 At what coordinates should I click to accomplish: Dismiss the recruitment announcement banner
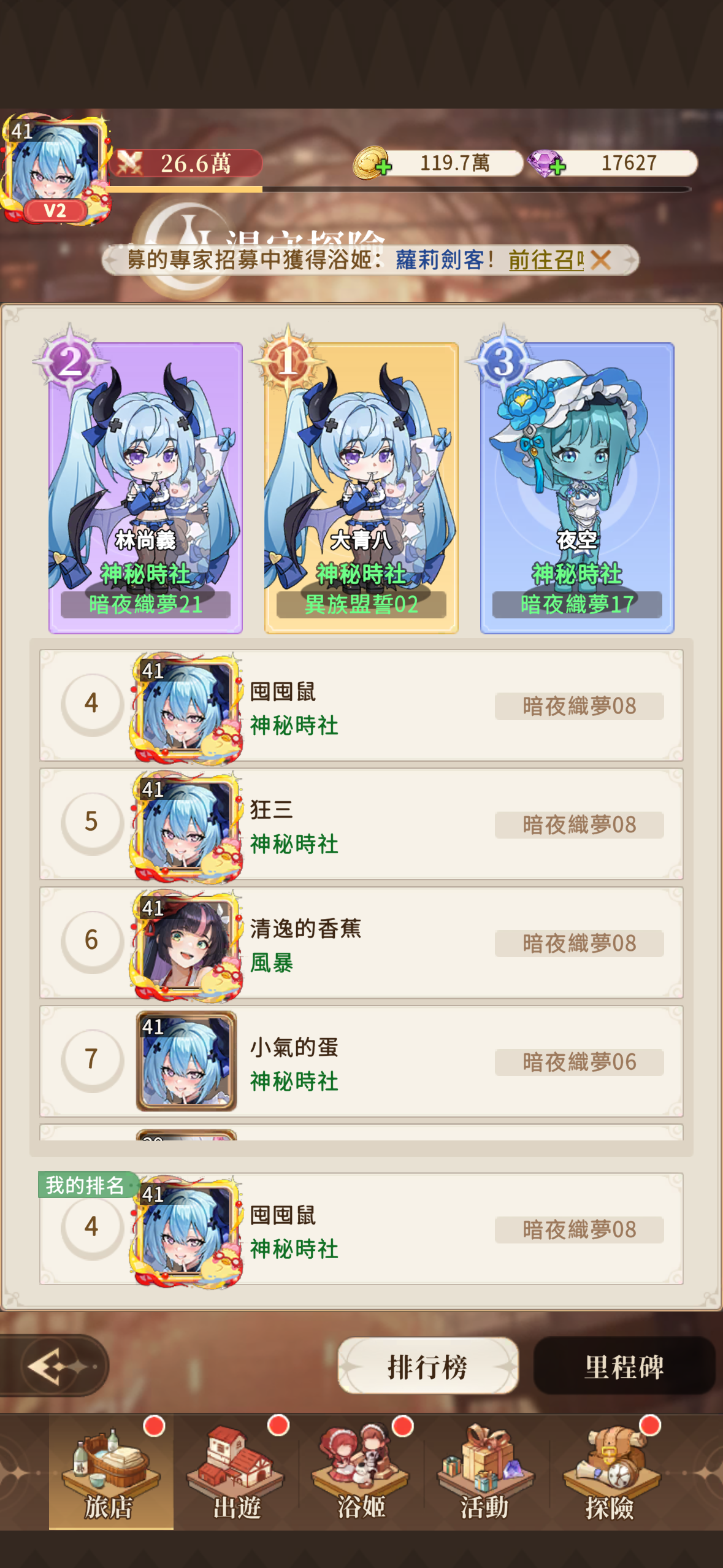pos(601,260)
